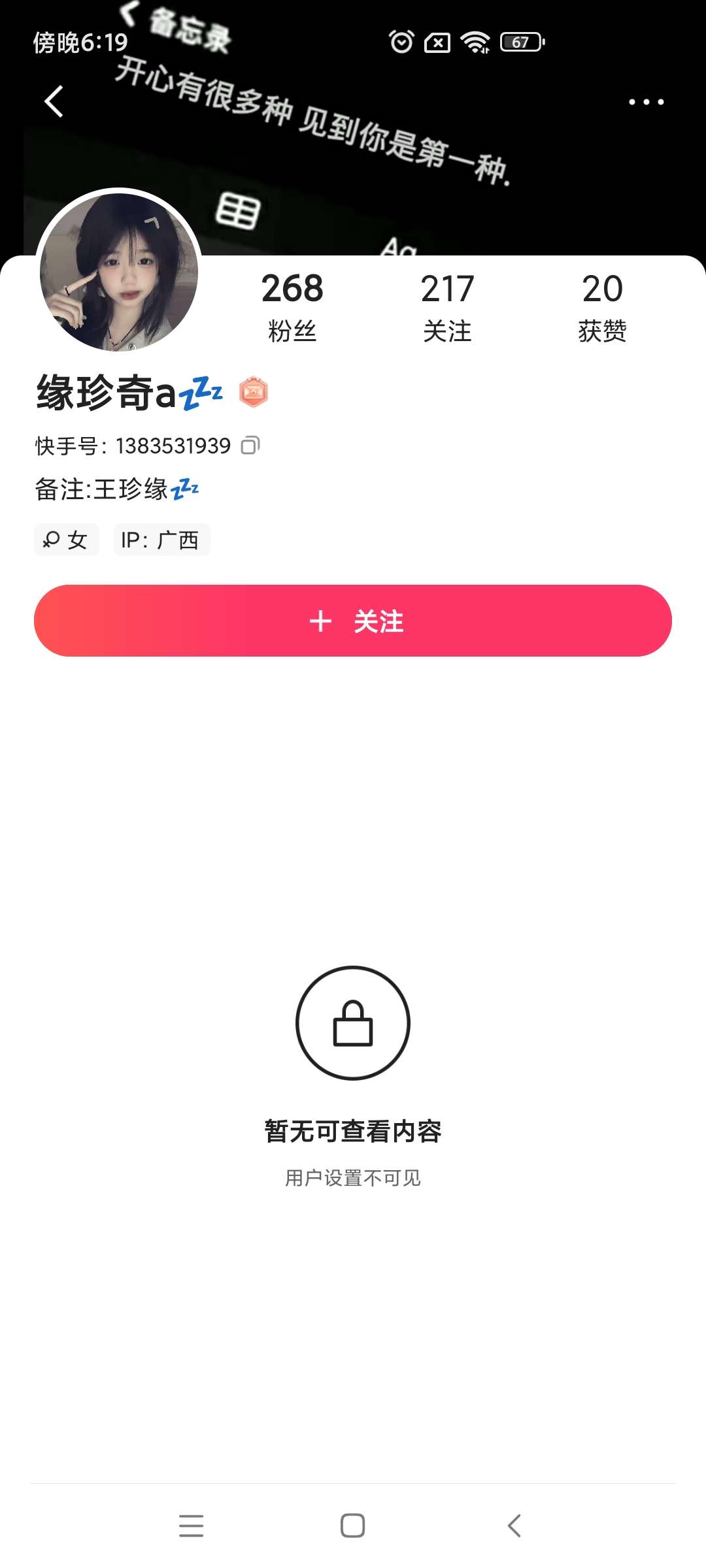This screenshot has height=1568, width=706.
Task: Tap the system home button
Action: pos(353,1526)
